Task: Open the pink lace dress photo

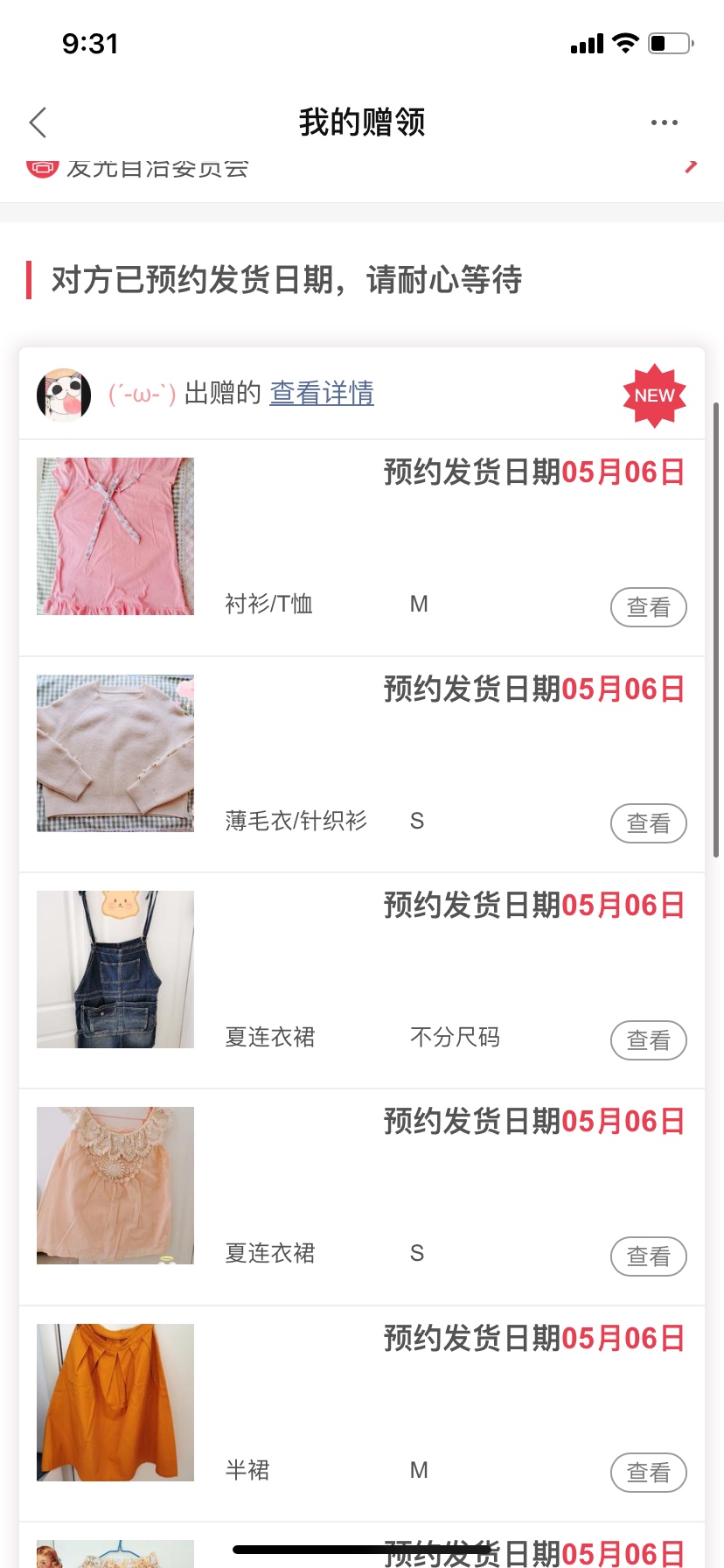Action: point(115,1186)
